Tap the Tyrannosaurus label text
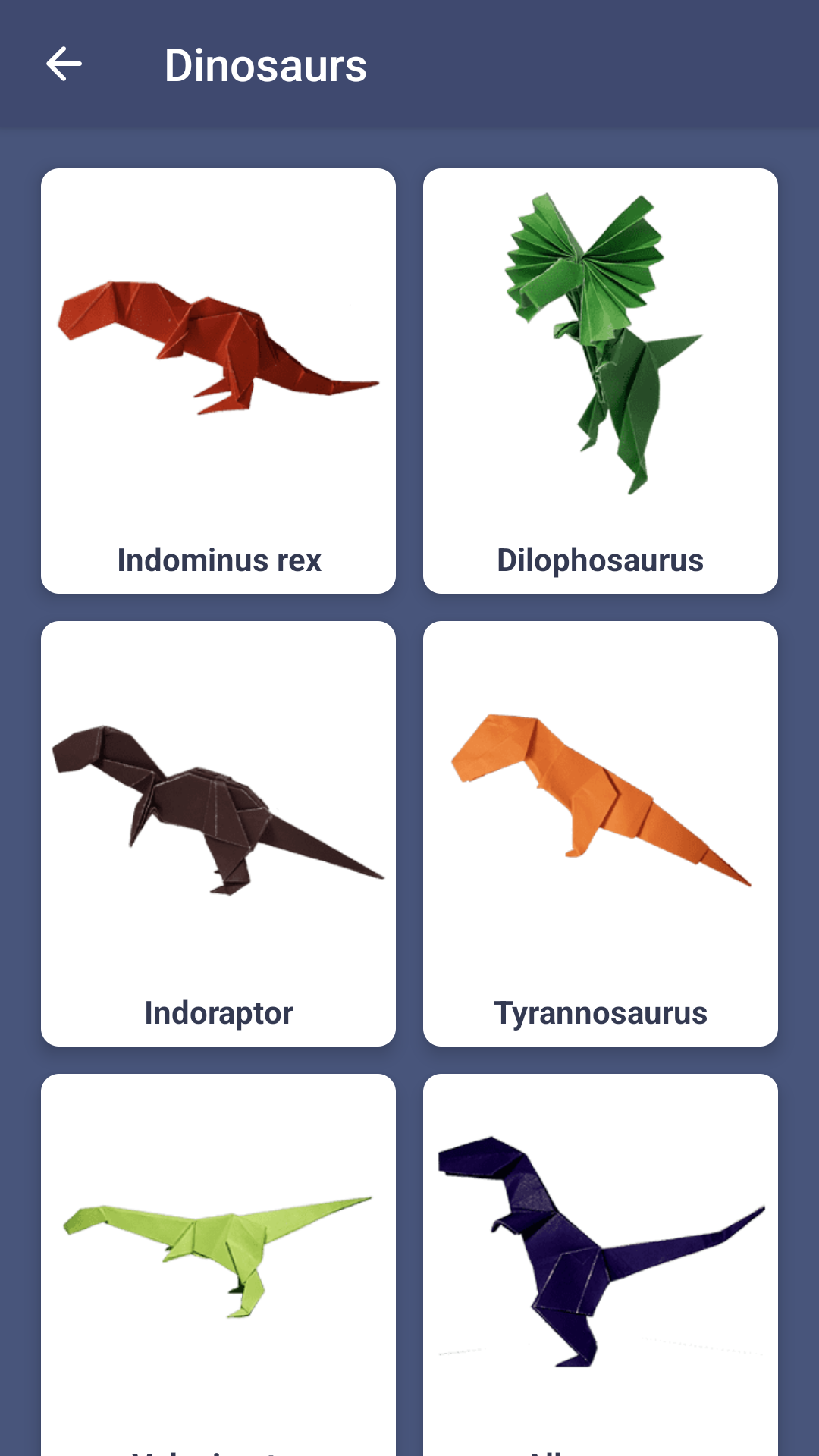819x1456 pixels. click(601, 1012)
